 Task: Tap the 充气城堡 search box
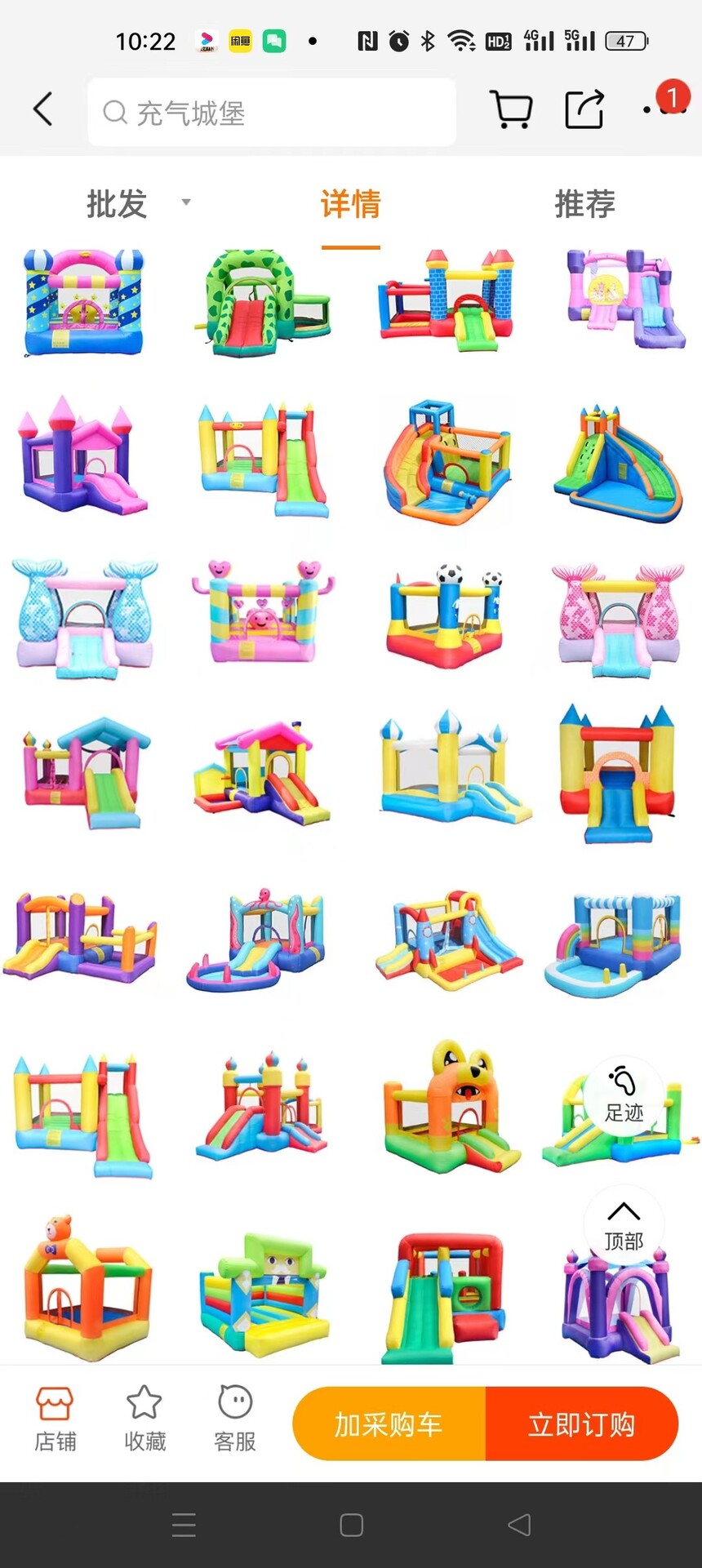click(271, 113)
